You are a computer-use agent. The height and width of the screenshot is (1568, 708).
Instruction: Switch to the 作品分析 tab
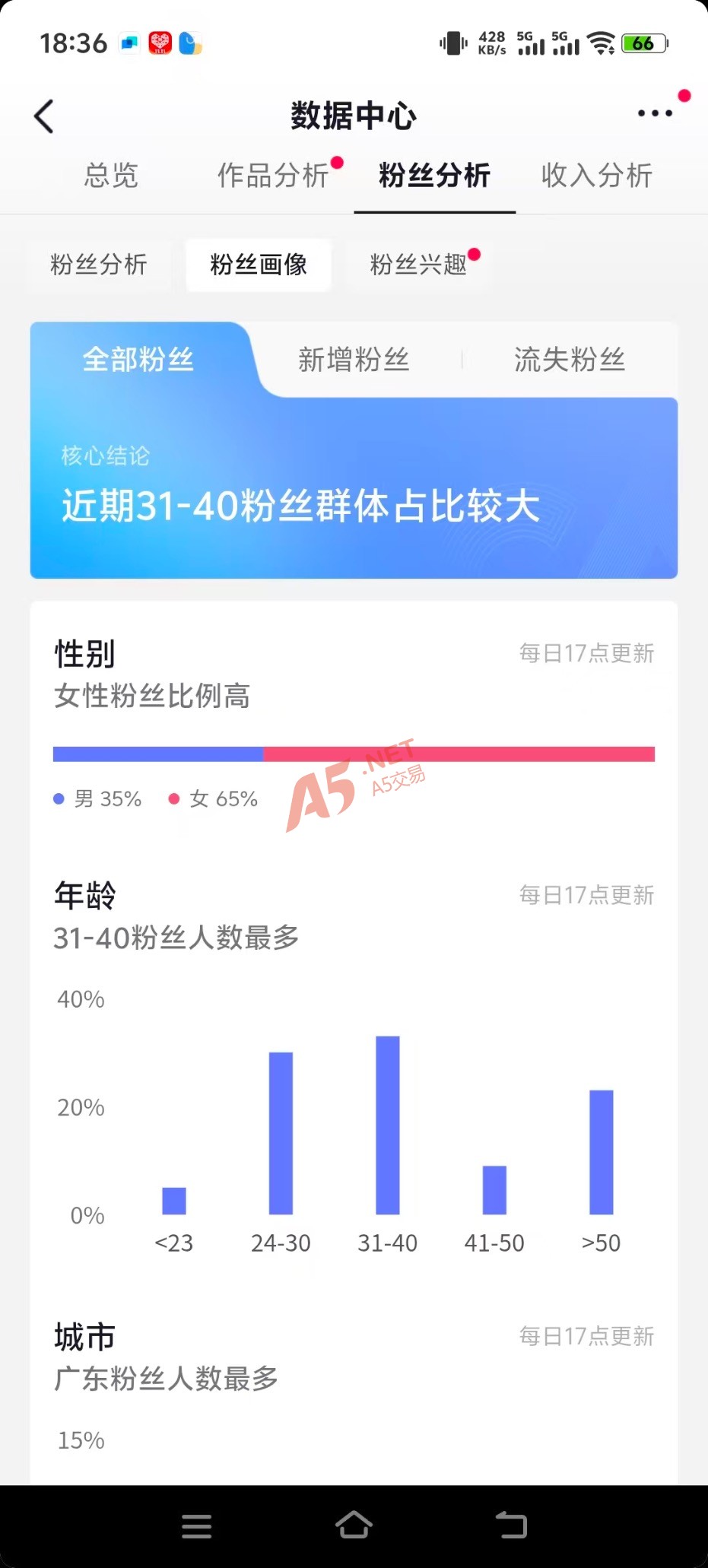(273, 176)
